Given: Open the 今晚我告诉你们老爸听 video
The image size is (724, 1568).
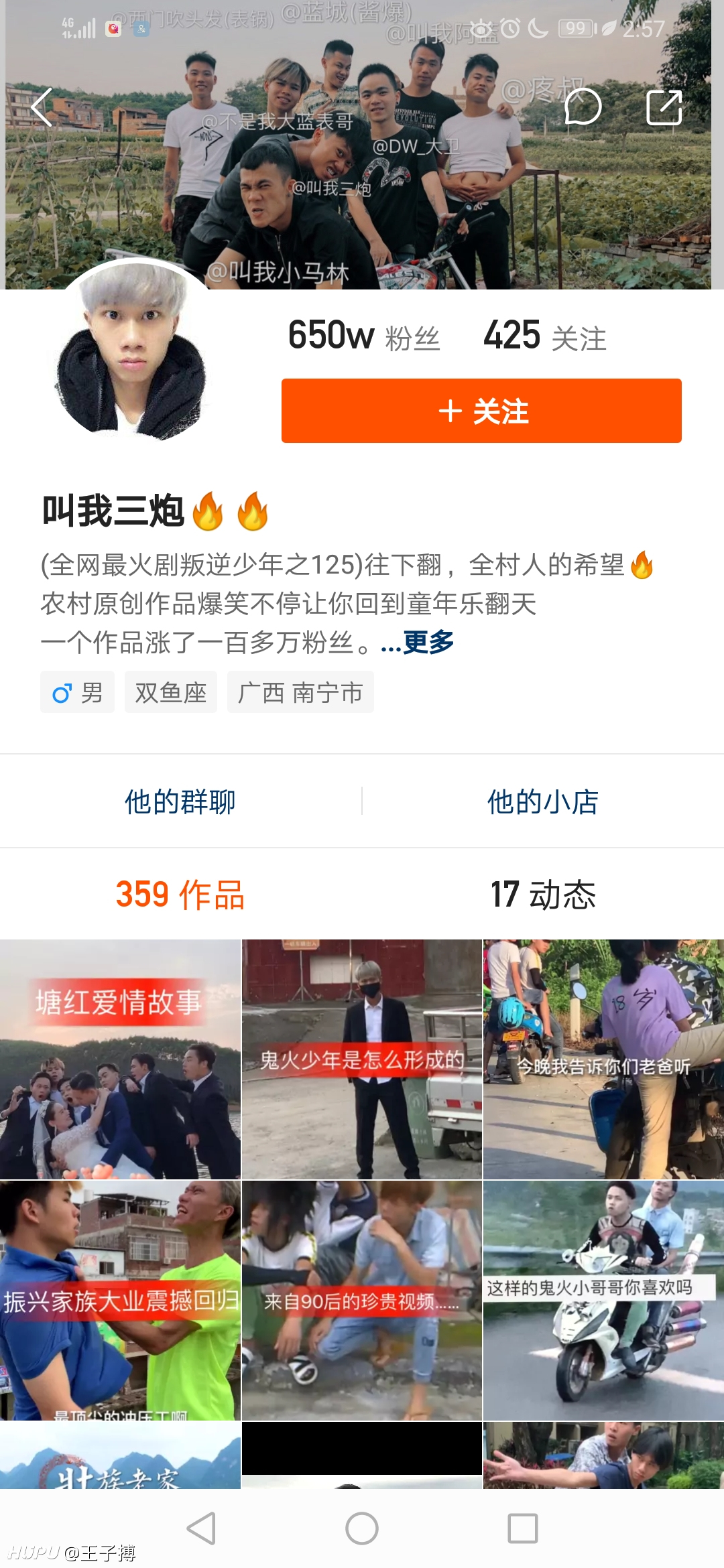Looking at the screenshot, I should [603, 1059].
